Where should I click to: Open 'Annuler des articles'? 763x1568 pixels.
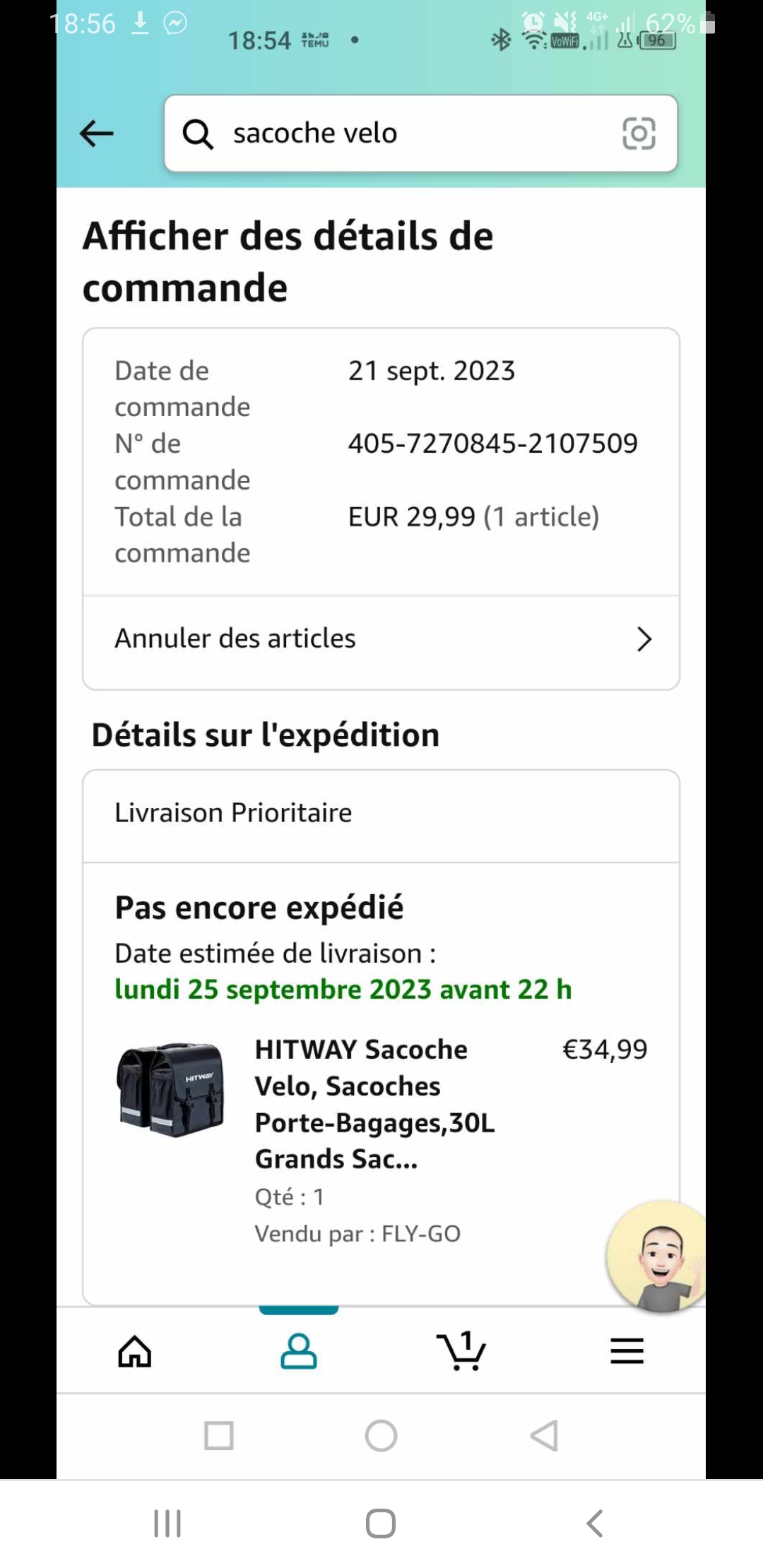[381, 639]
